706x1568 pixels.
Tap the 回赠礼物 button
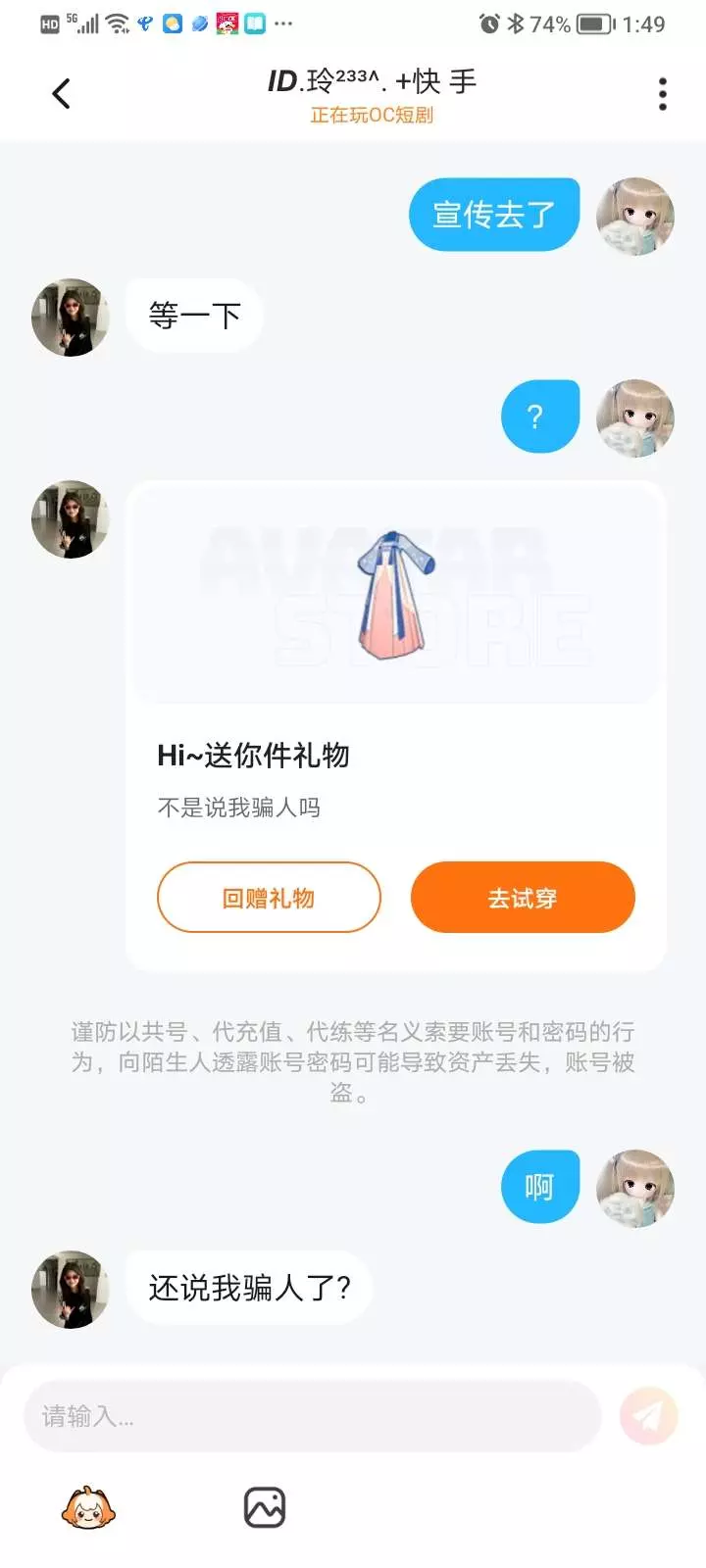269,897
